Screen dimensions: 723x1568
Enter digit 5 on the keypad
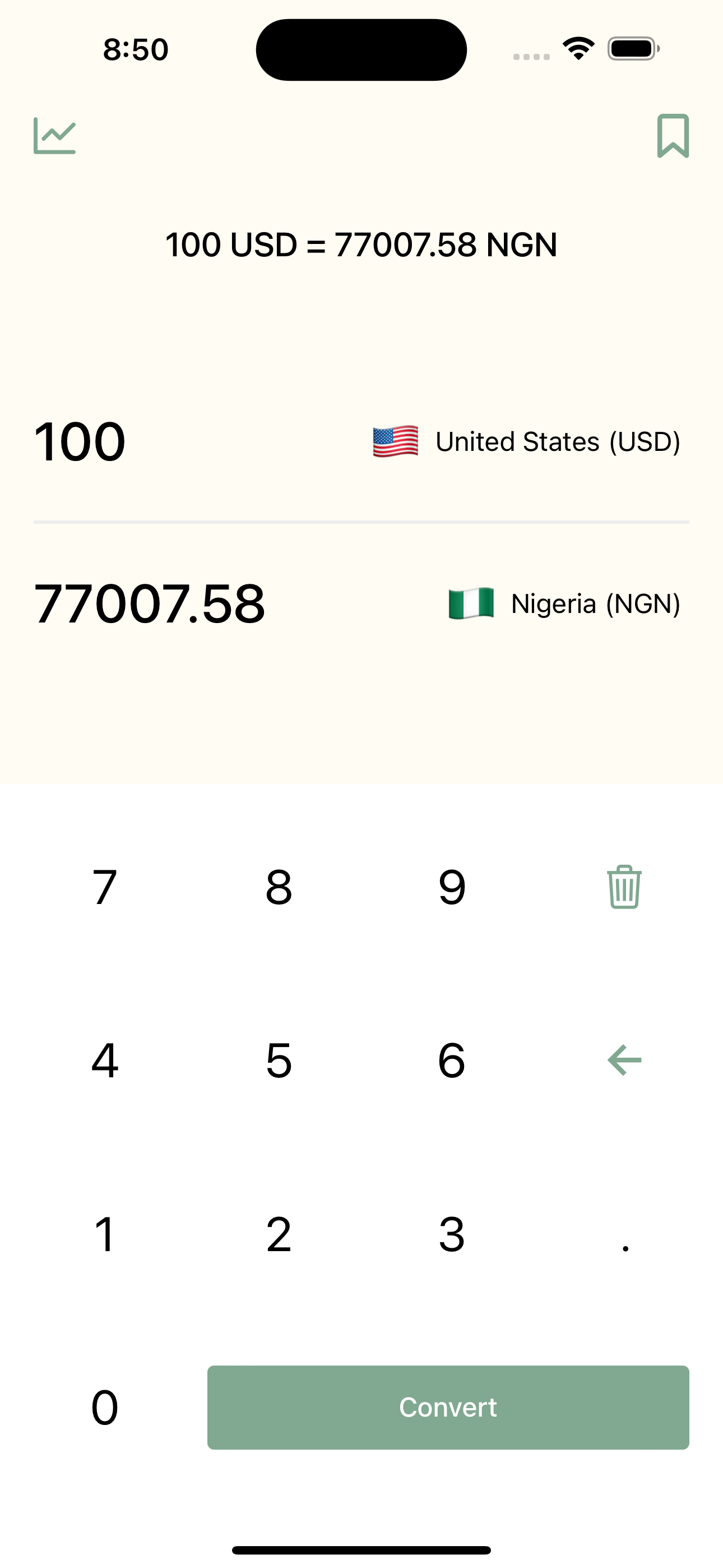(x=279, y=1060)
